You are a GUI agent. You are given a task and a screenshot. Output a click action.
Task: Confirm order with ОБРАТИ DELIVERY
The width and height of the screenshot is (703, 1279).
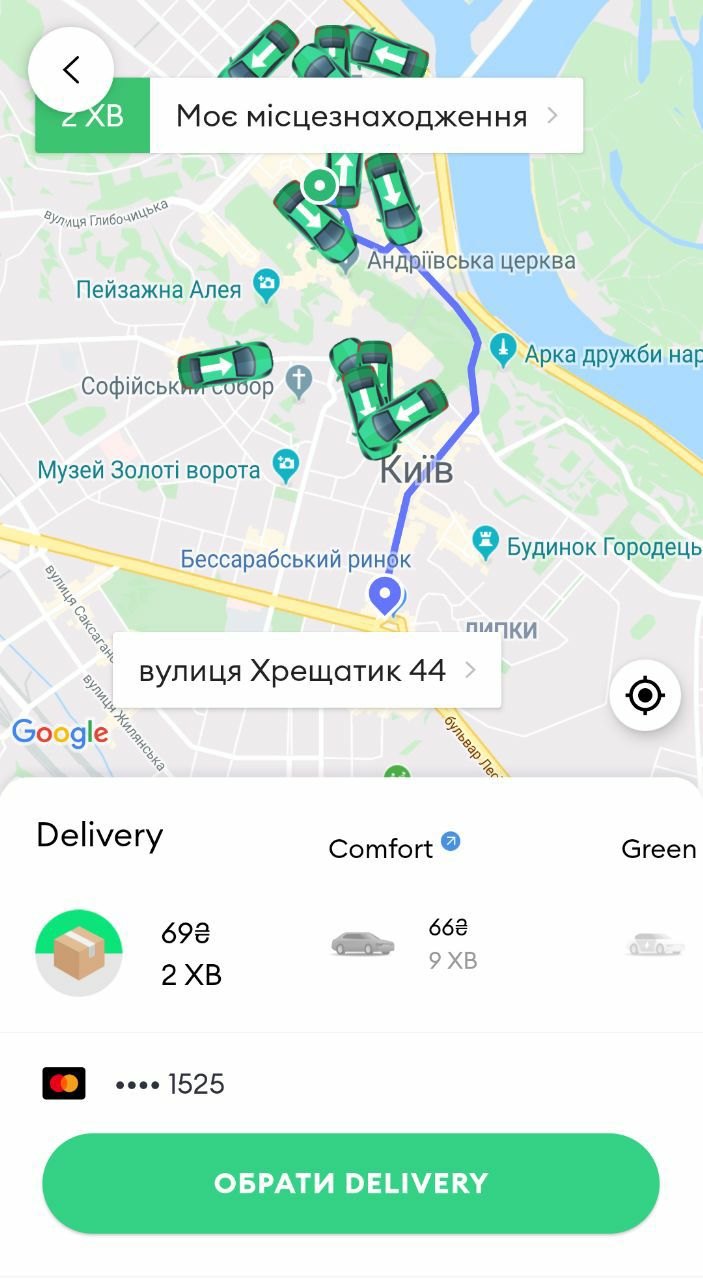(x=351, y=1183)
